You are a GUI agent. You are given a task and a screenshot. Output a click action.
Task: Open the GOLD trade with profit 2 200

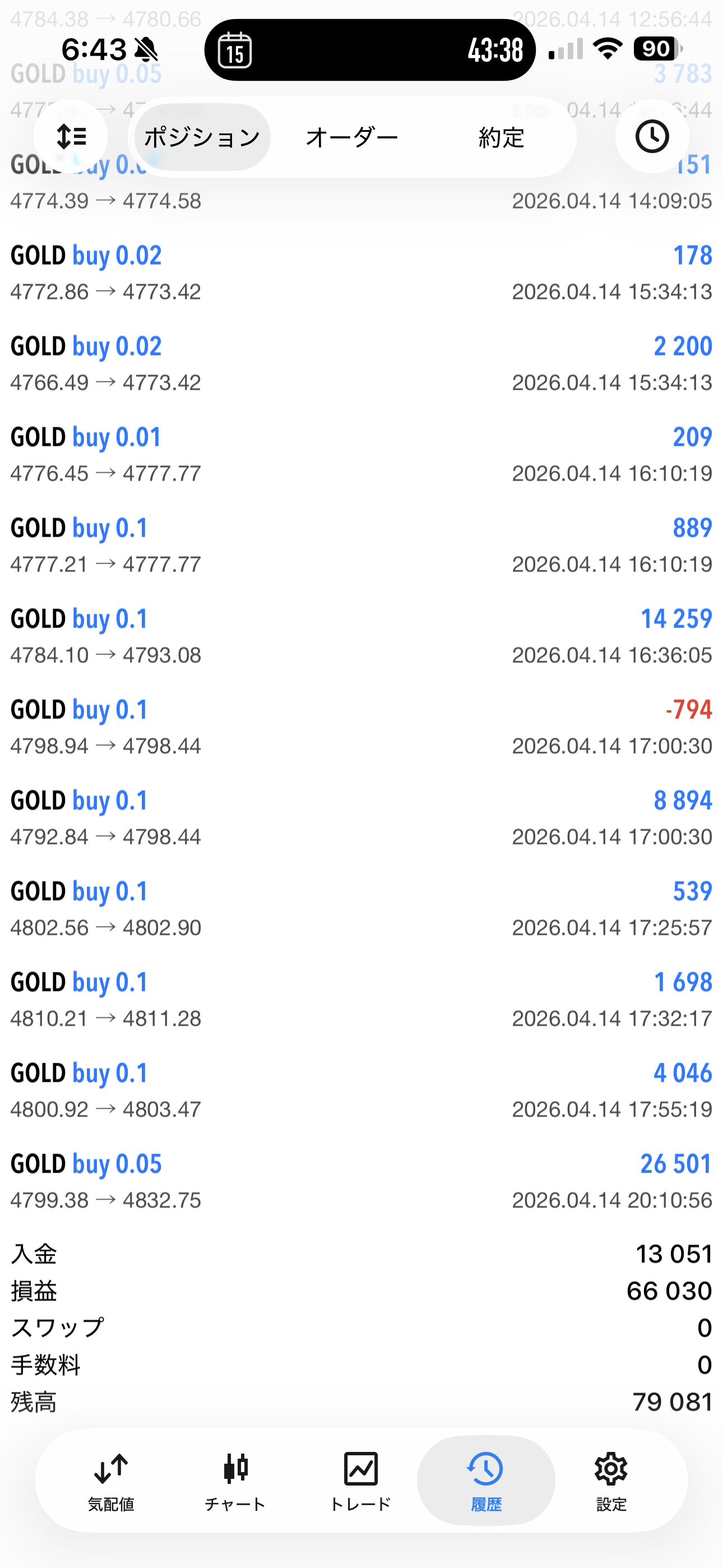coord(361,363)
